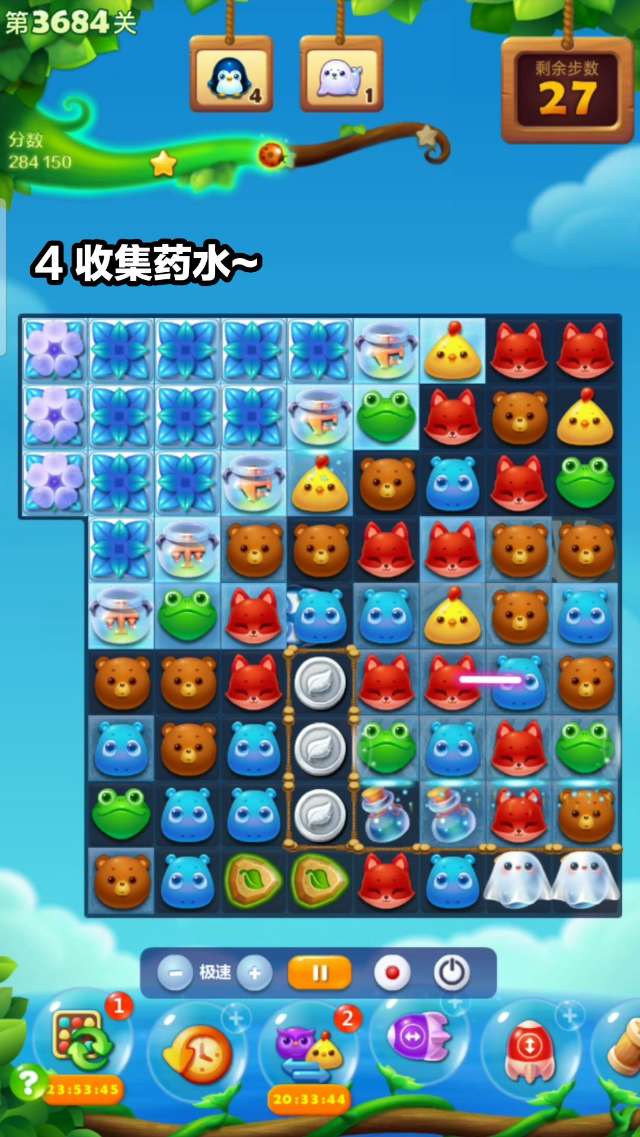Increase the speed with the plus button

click(254, 972)
